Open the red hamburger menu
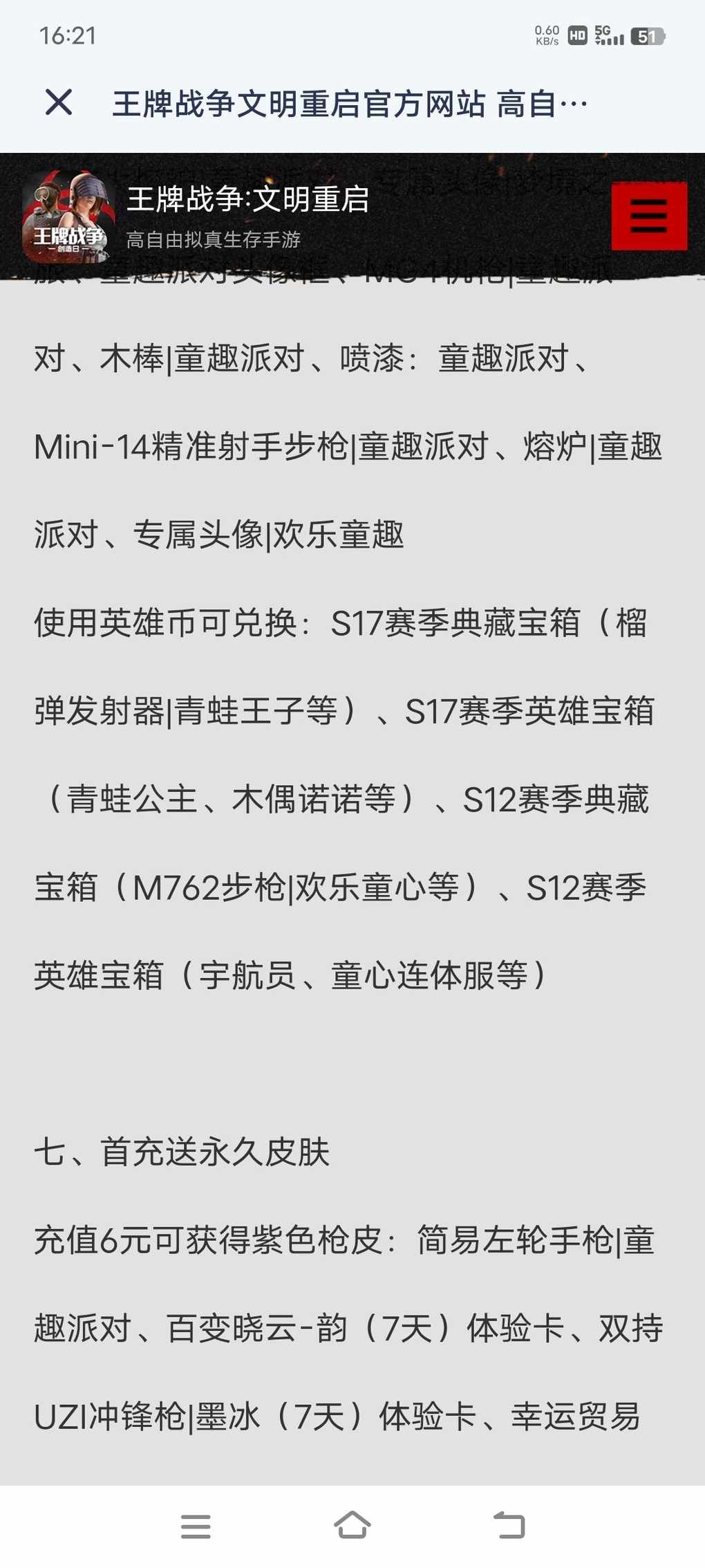705x1568 pixels. [x=649, y=216]
